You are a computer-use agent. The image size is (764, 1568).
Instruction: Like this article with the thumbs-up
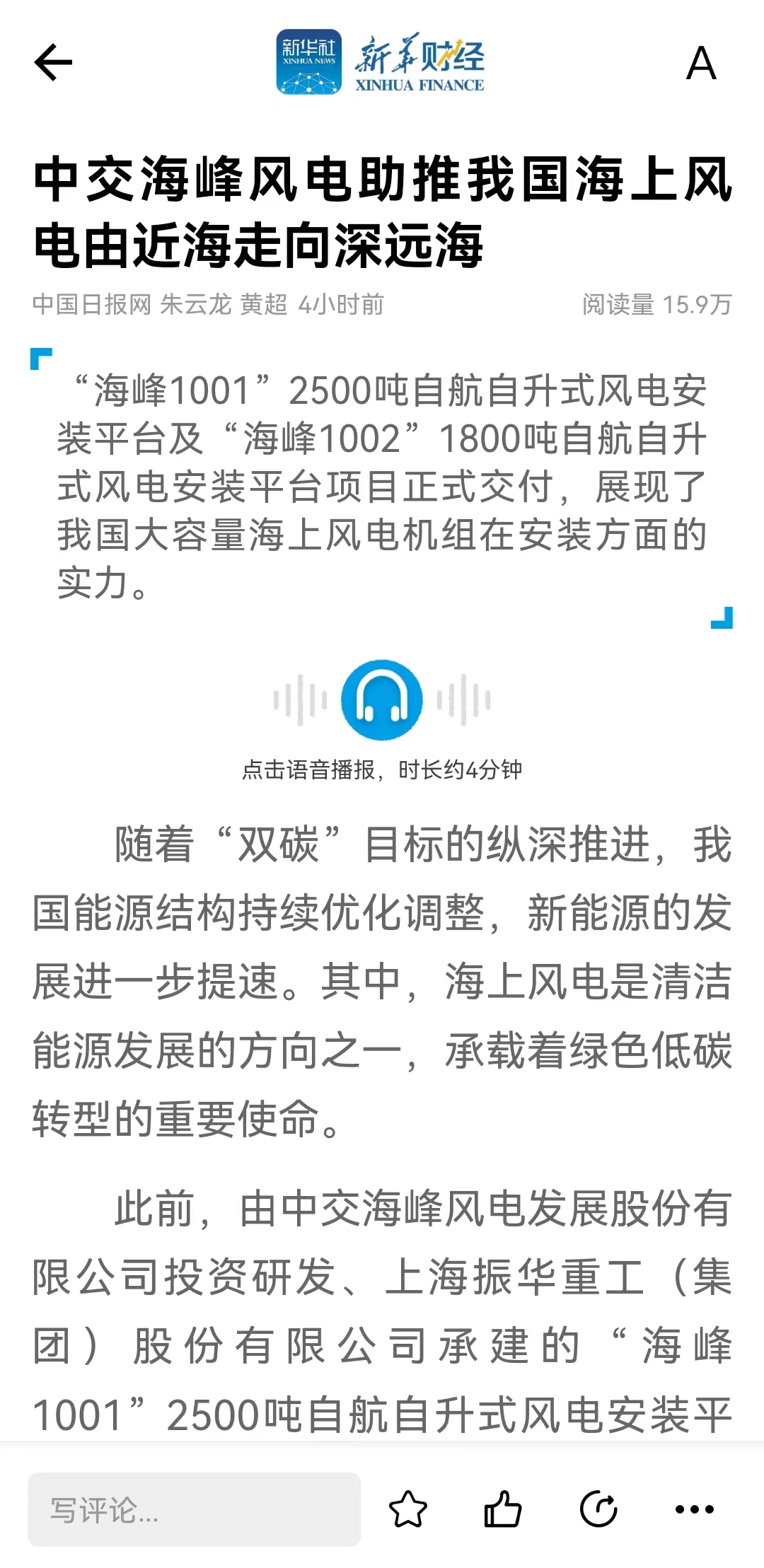point(503,1509)
